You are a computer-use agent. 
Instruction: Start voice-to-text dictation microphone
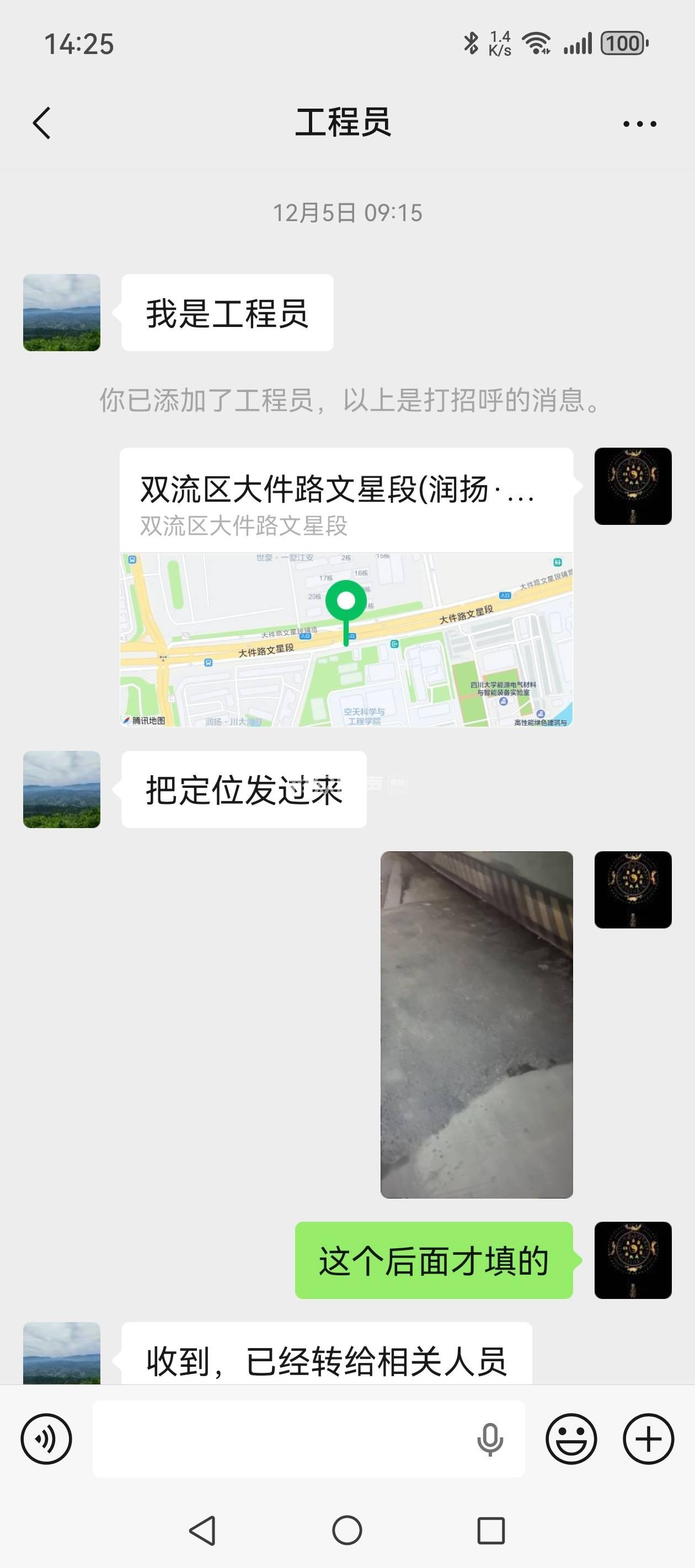point(490,1439)
